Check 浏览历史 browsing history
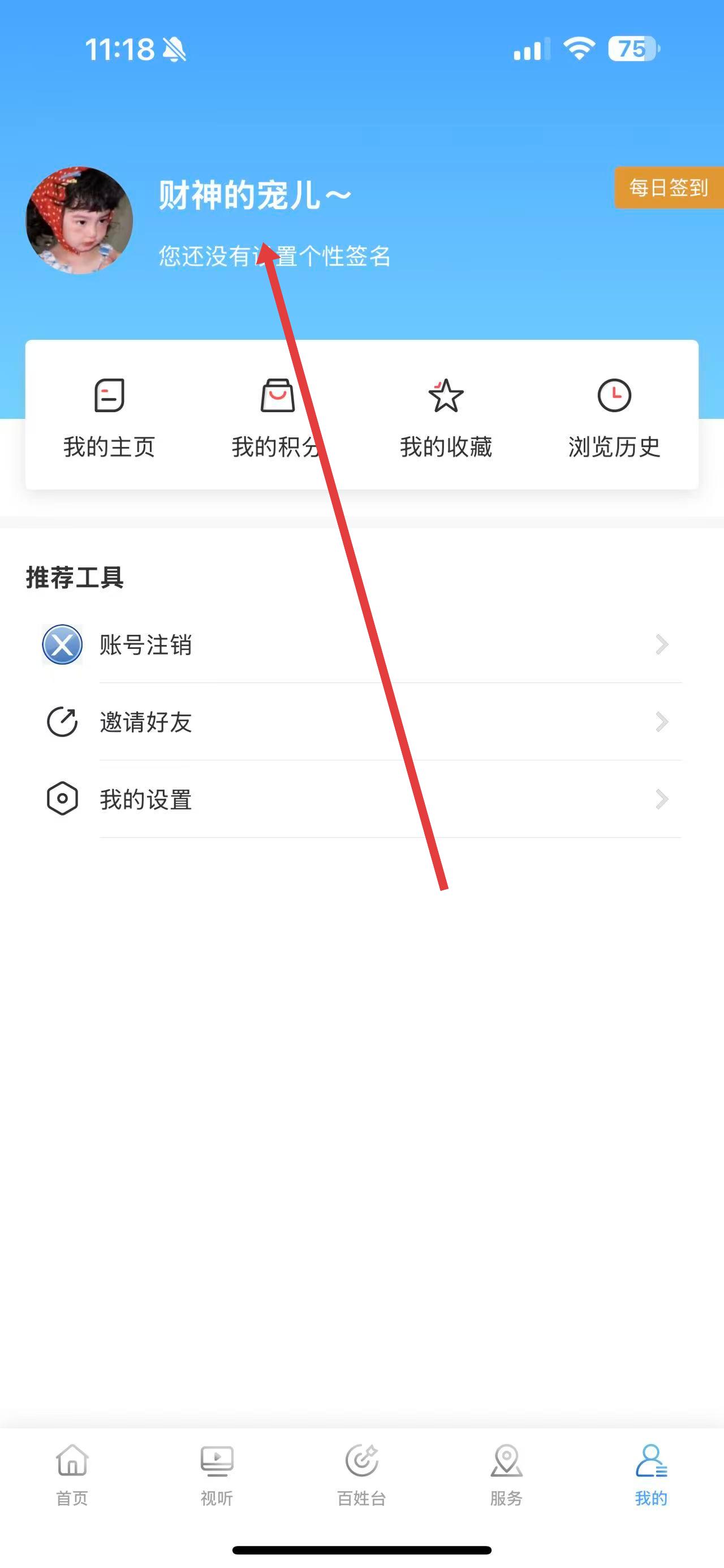Viewport: 724px width, 1568px height. tap(614, 417)
